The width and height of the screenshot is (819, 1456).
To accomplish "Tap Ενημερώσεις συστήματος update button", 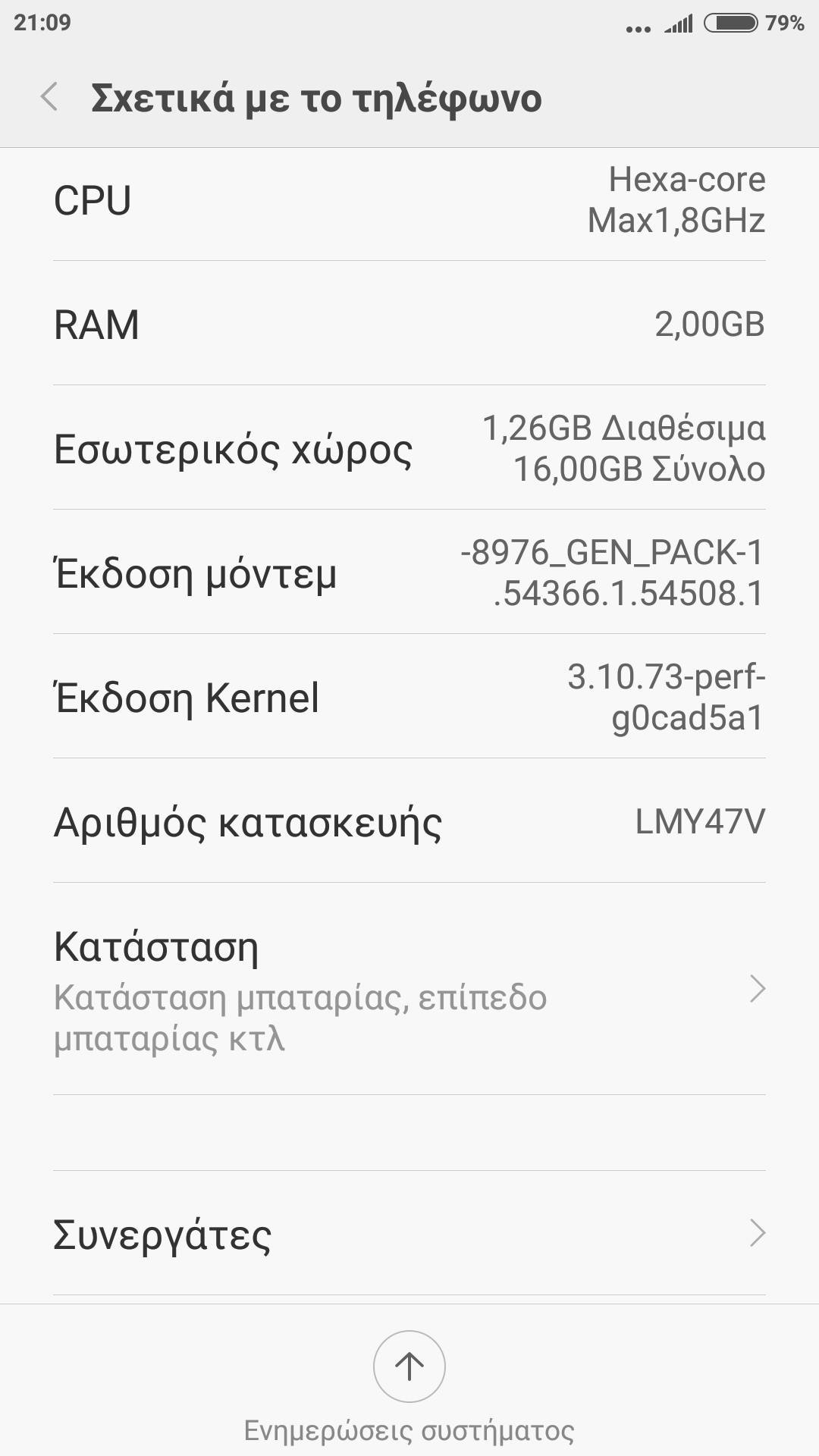I will (x=409, y=1367).
